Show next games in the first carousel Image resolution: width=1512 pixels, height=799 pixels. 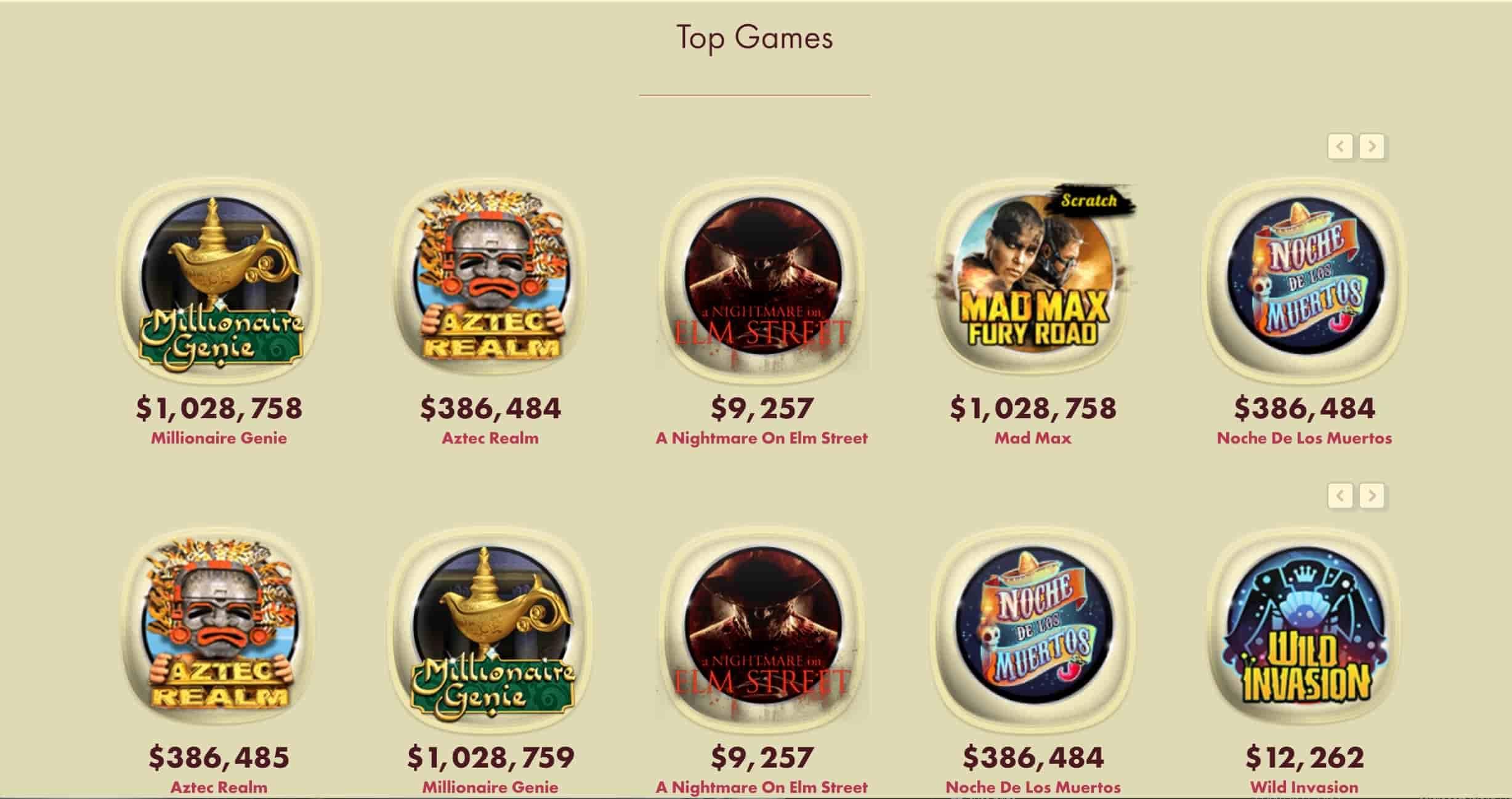point(1372,147)
